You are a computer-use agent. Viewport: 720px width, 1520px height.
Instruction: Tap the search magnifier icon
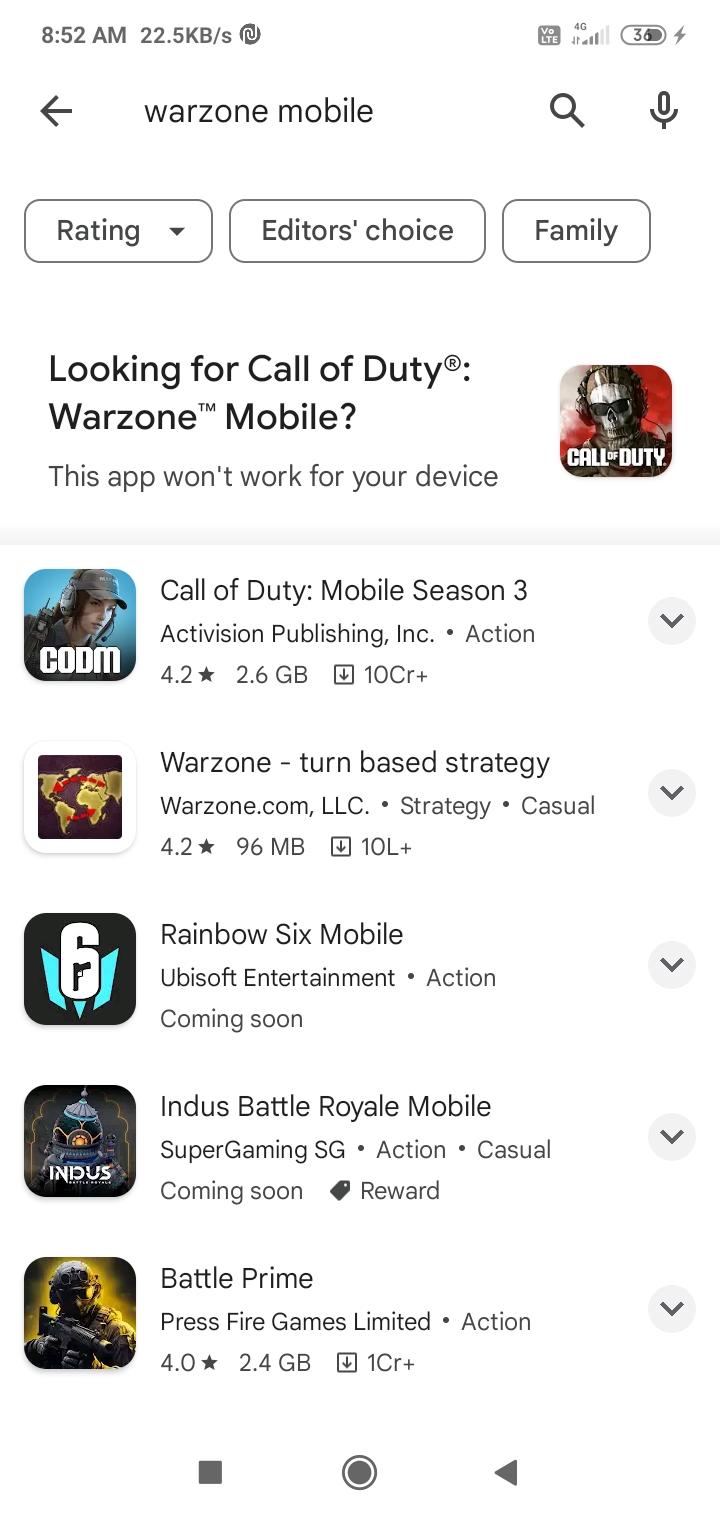pyautogui.click(x=567, y=111)
